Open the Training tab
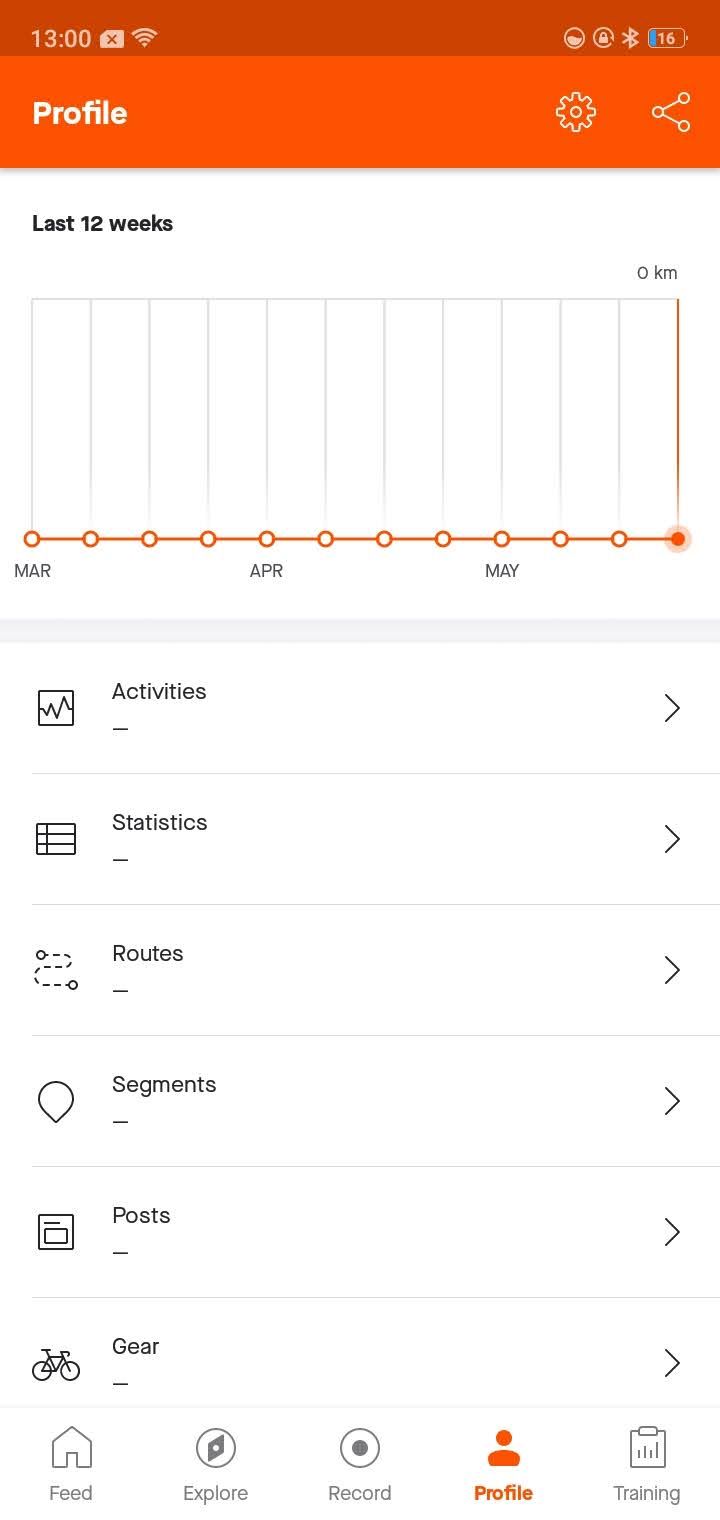Screen dimensions: 720x1520 (646, 1462)
